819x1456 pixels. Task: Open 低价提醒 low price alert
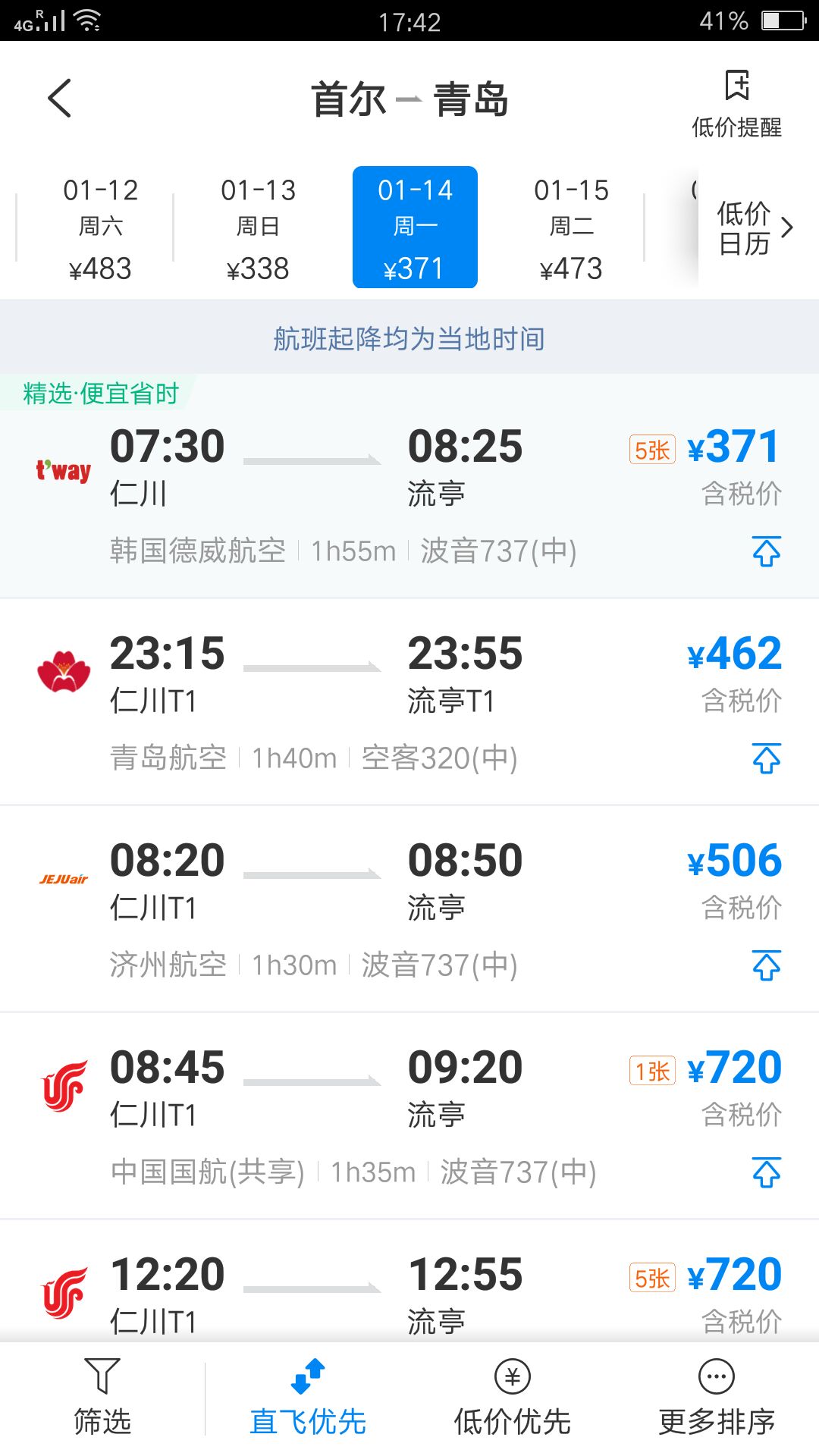[x=736, y=105]
